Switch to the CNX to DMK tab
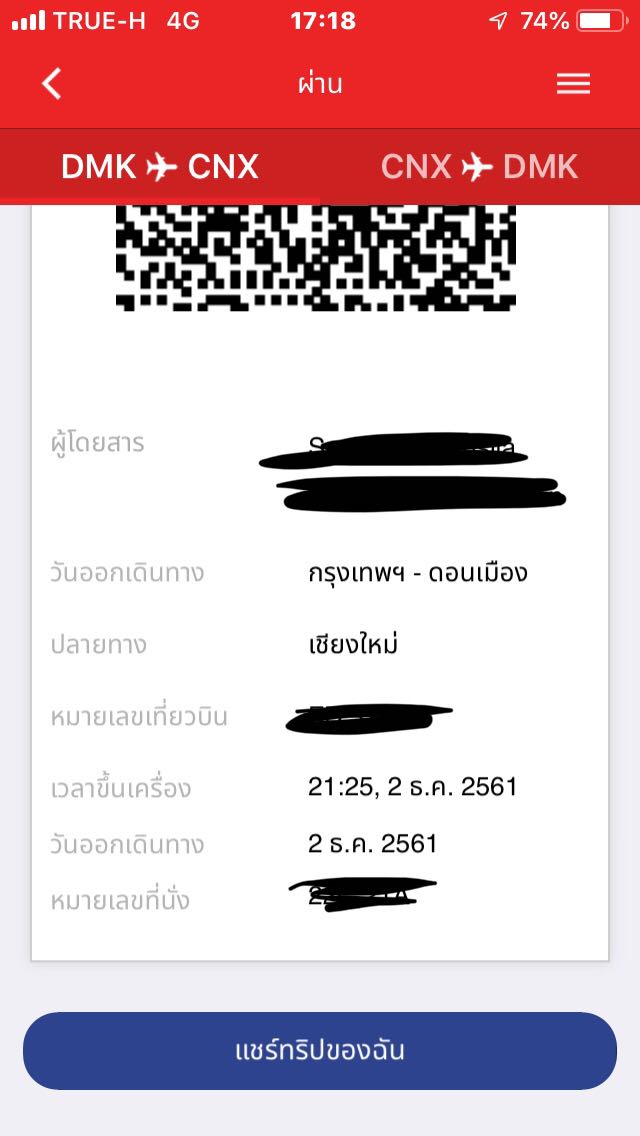 [x=479, y=167]
